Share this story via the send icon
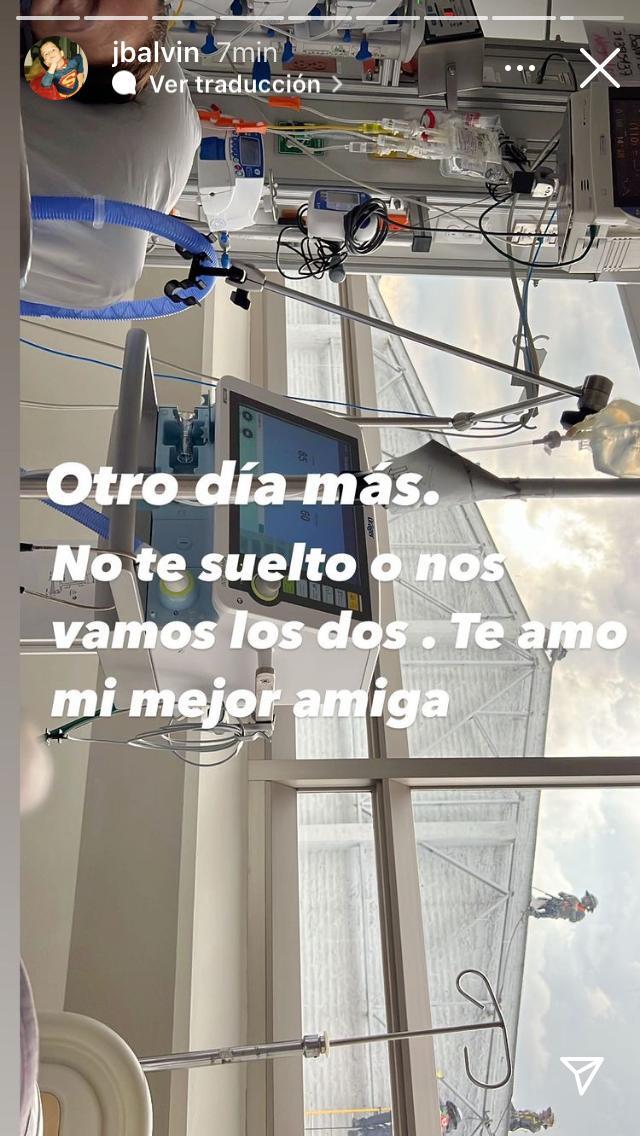 [x=581, y=1075]
